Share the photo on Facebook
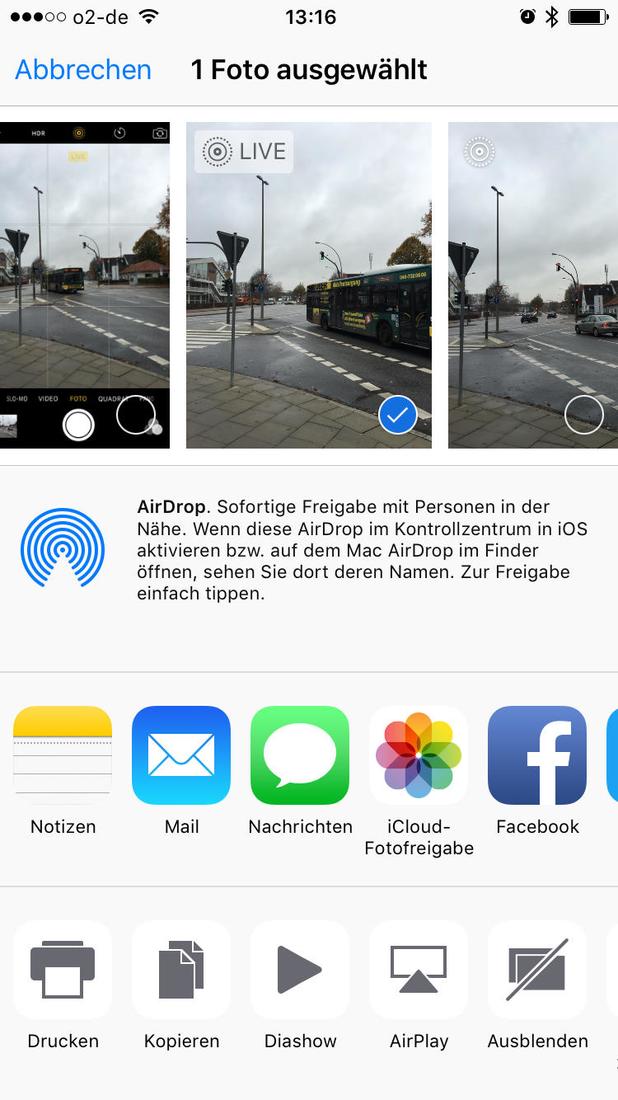Screen dimensions: 618x1100 537,756
